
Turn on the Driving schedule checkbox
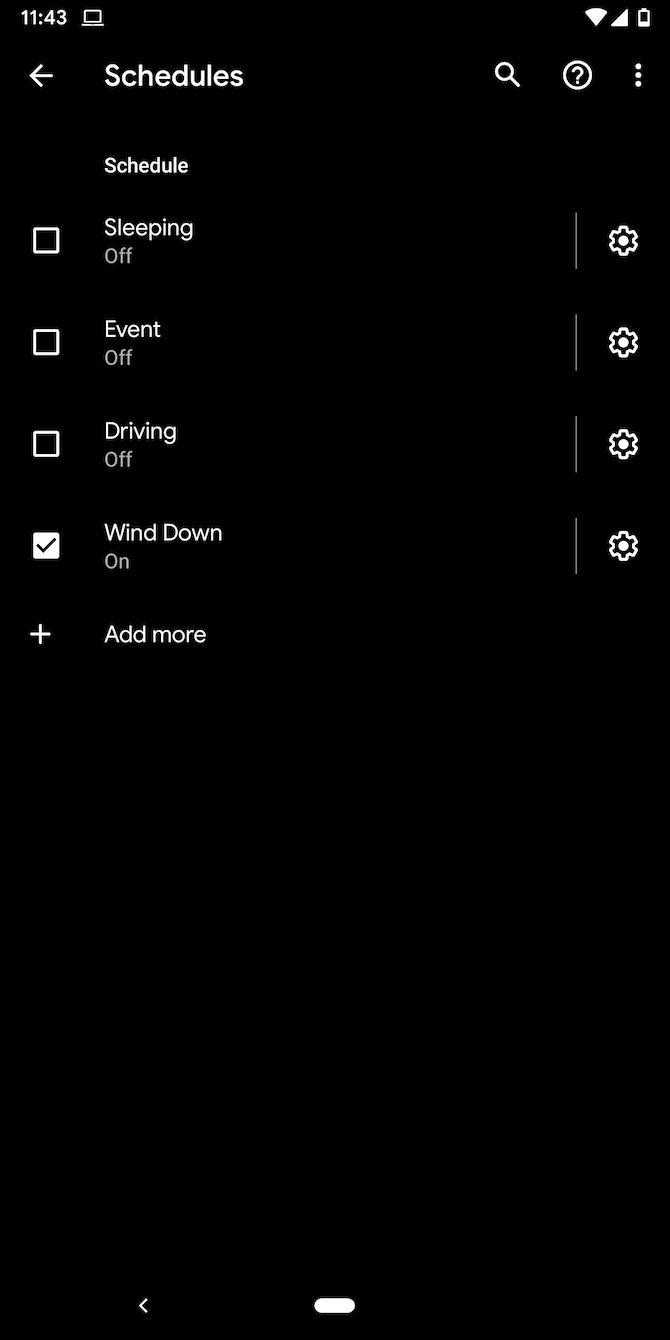46,444
